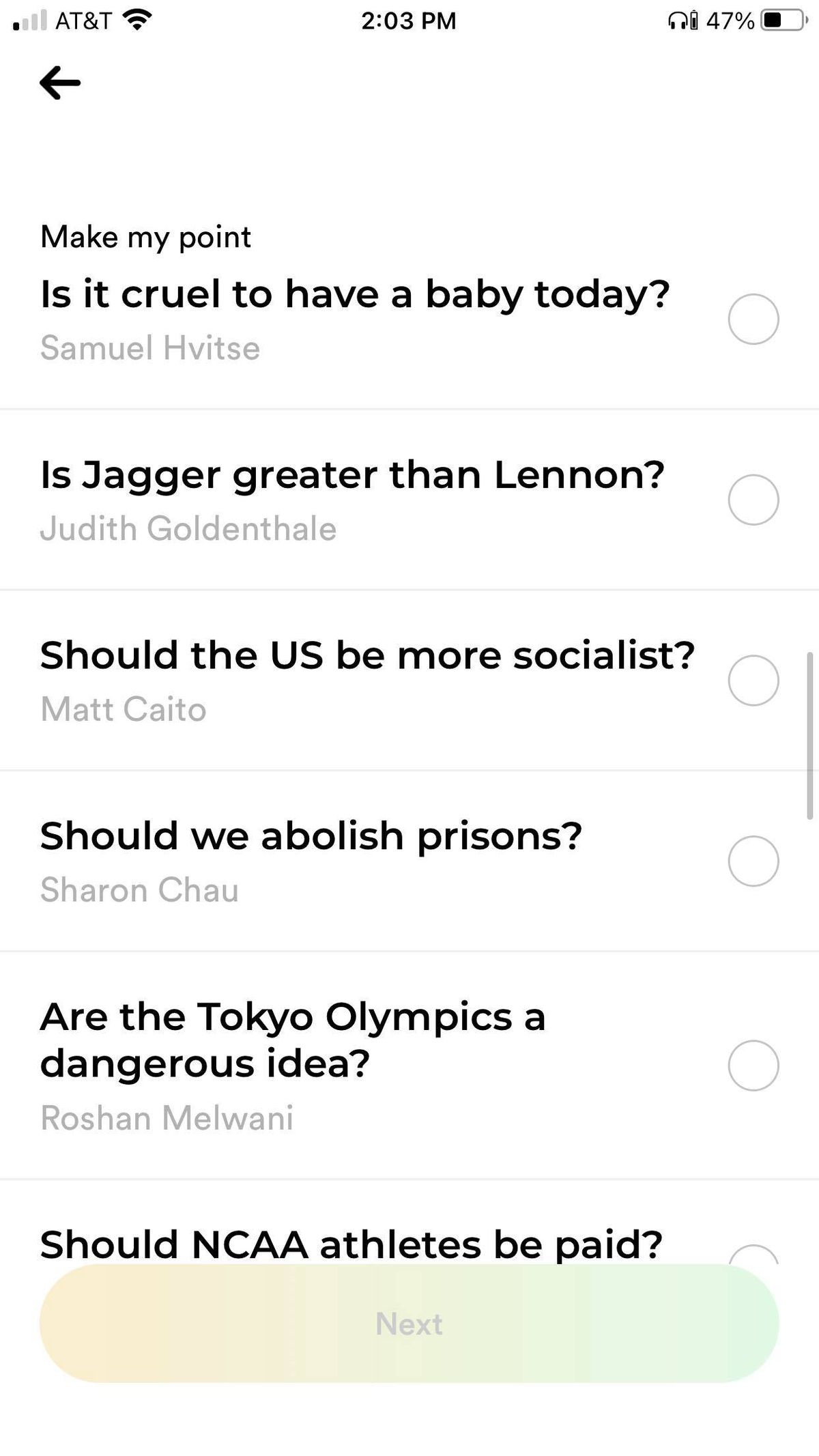The width and height of the screenshot is (819, 1456).
Task: Tap the headphones icon in the status bar
Action: click(679, 20)
